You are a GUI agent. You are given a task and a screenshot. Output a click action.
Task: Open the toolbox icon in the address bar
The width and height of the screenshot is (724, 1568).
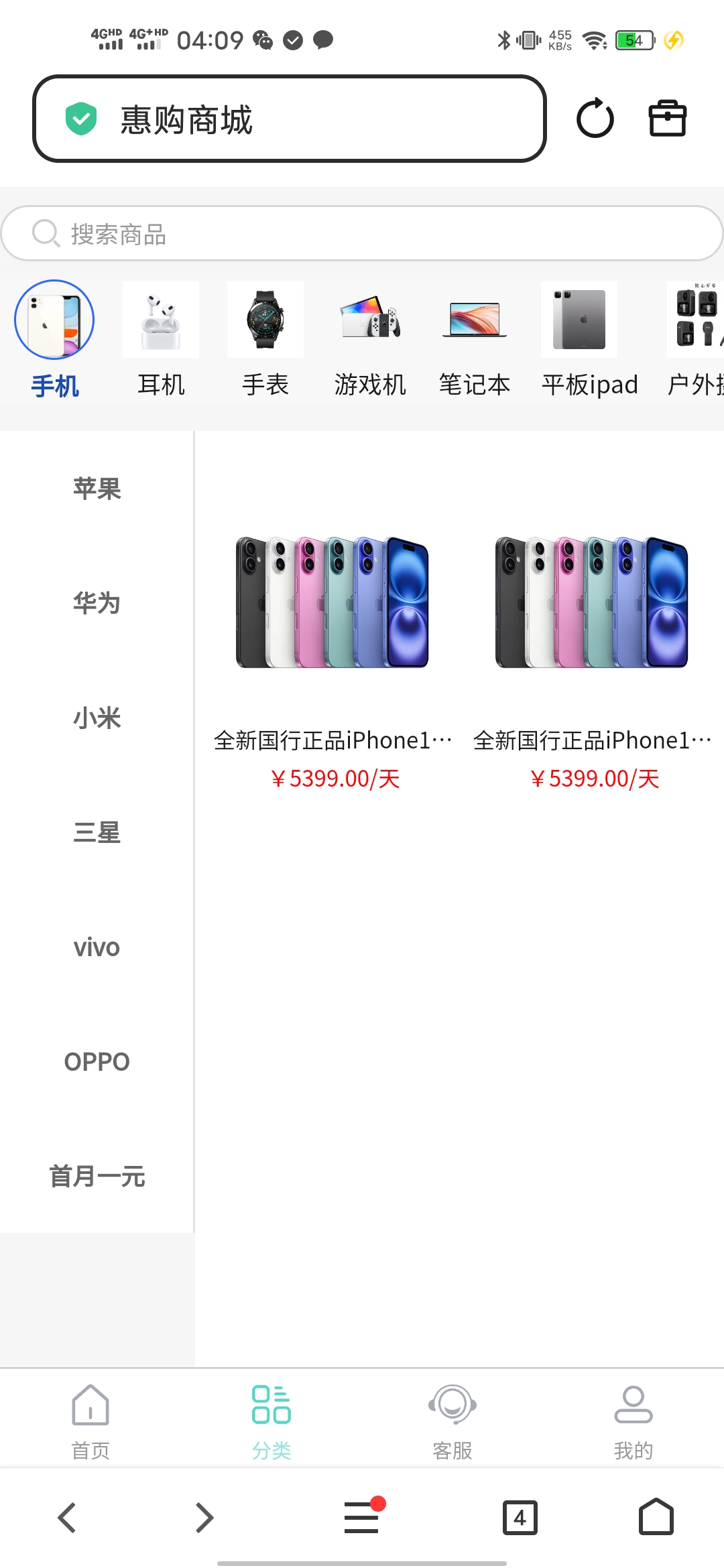tap(667, 119)
